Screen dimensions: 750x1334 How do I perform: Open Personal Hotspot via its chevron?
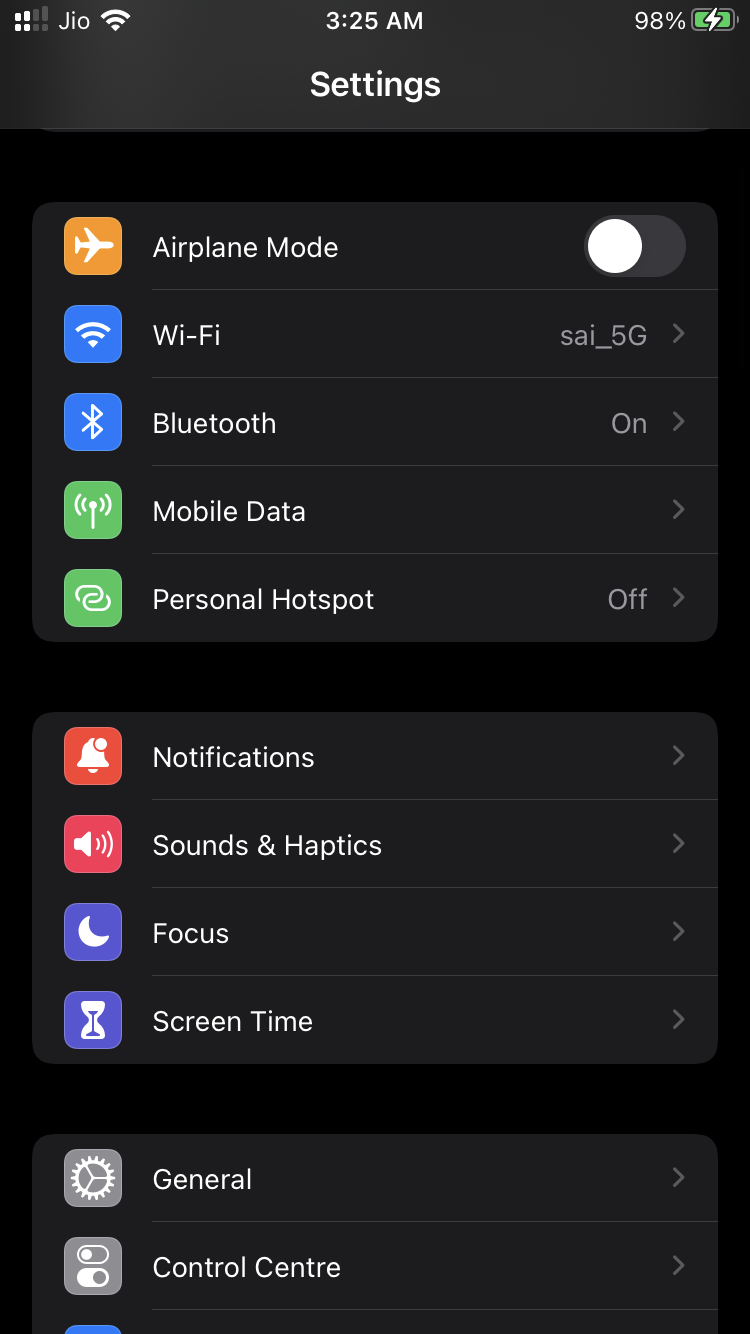pyautogui.click(x=679, y=598)
